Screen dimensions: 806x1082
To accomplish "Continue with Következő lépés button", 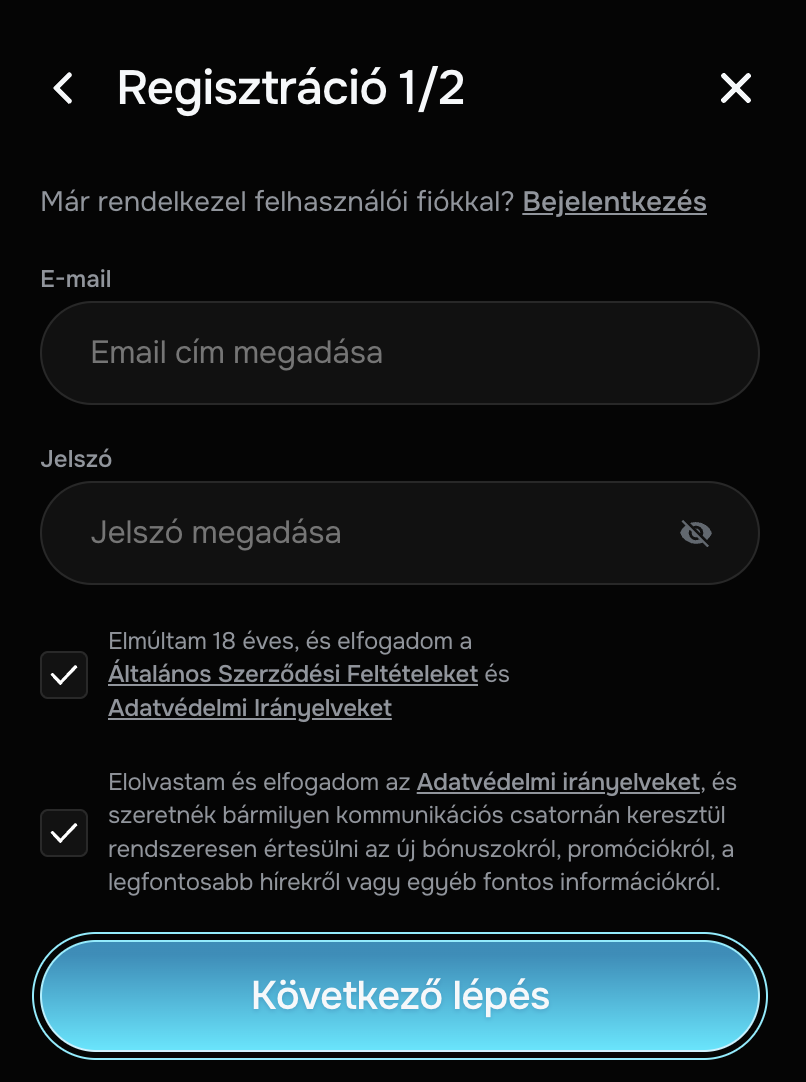I will coord(400,996).
